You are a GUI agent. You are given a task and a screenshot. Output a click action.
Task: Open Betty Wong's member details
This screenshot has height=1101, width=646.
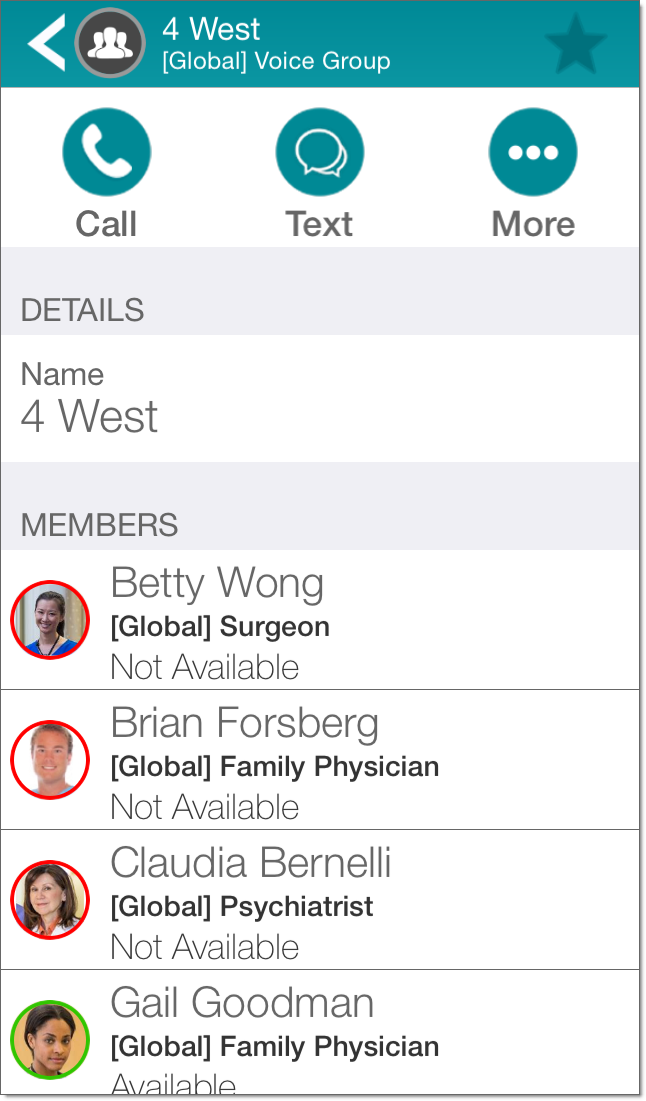click(320, 621)
